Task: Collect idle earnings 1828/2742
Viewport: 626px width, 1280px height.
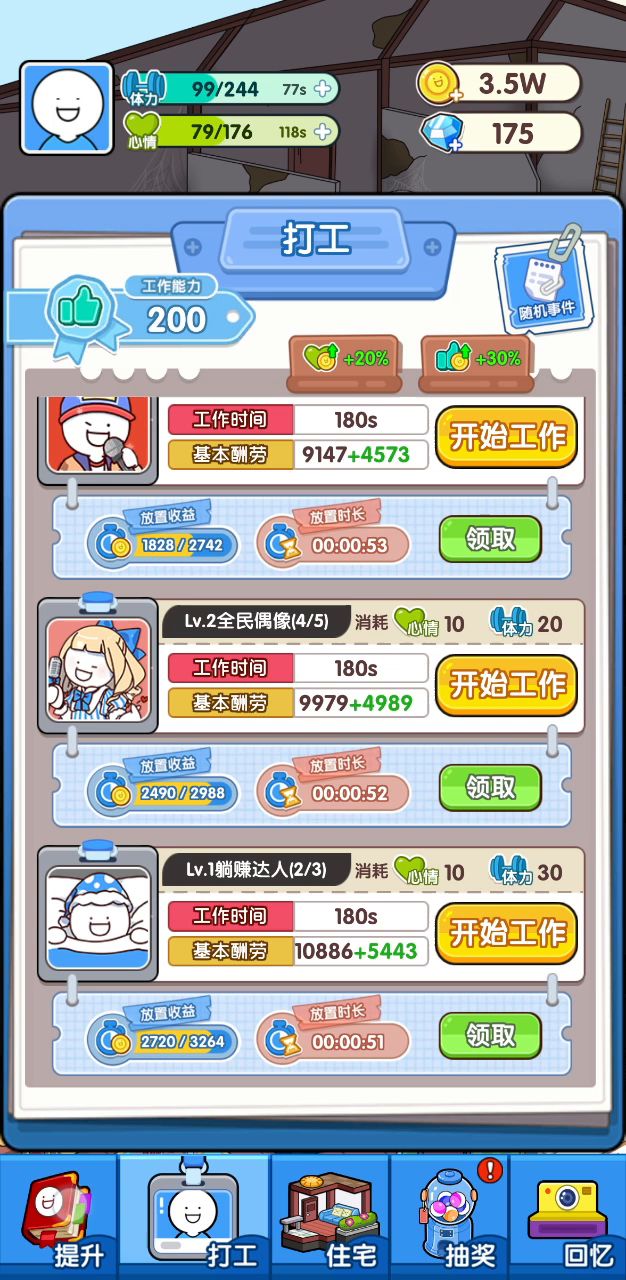Action: (490, 539)
